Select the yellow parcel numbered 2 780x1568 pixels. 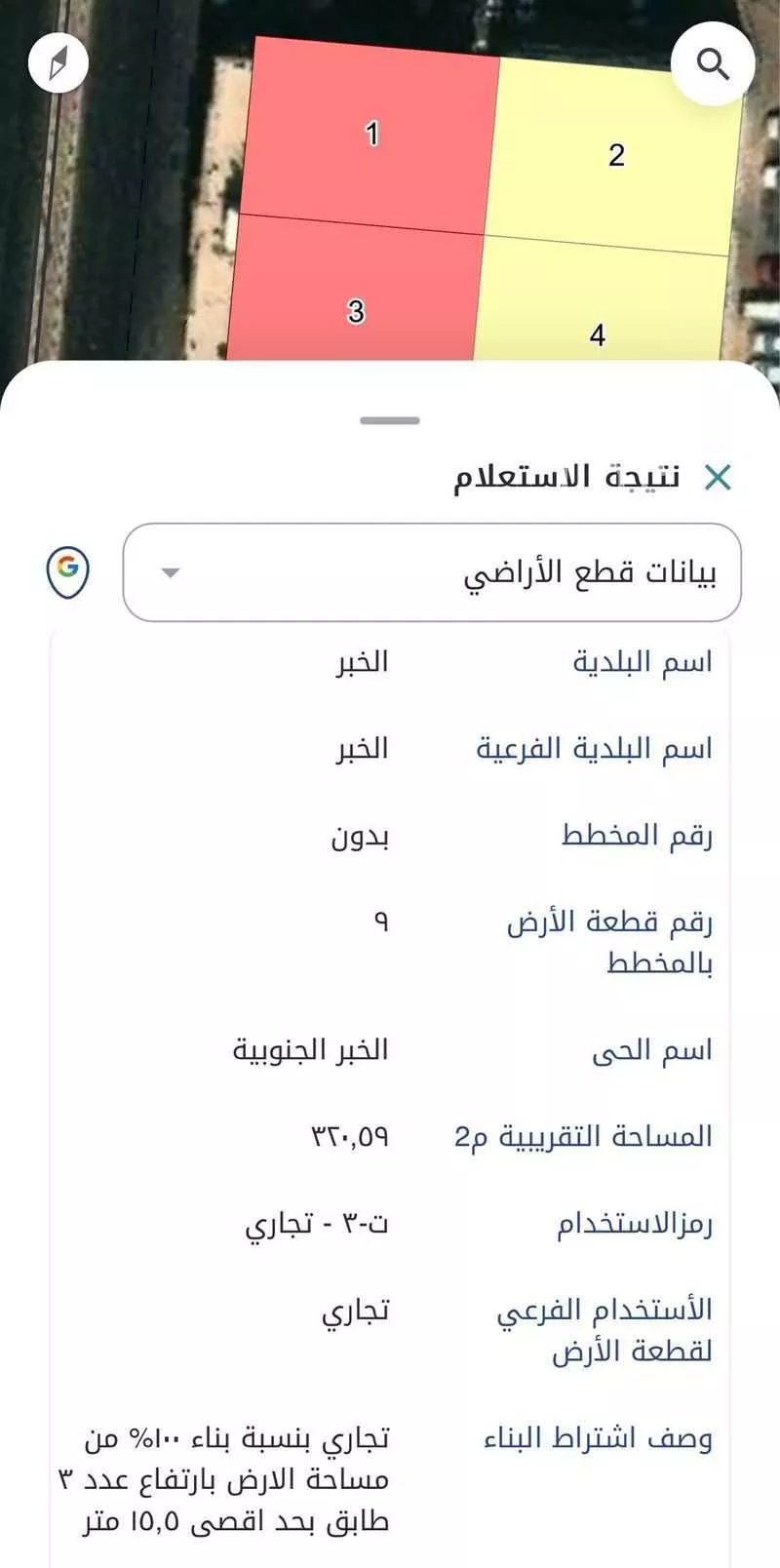click(614, 154)
